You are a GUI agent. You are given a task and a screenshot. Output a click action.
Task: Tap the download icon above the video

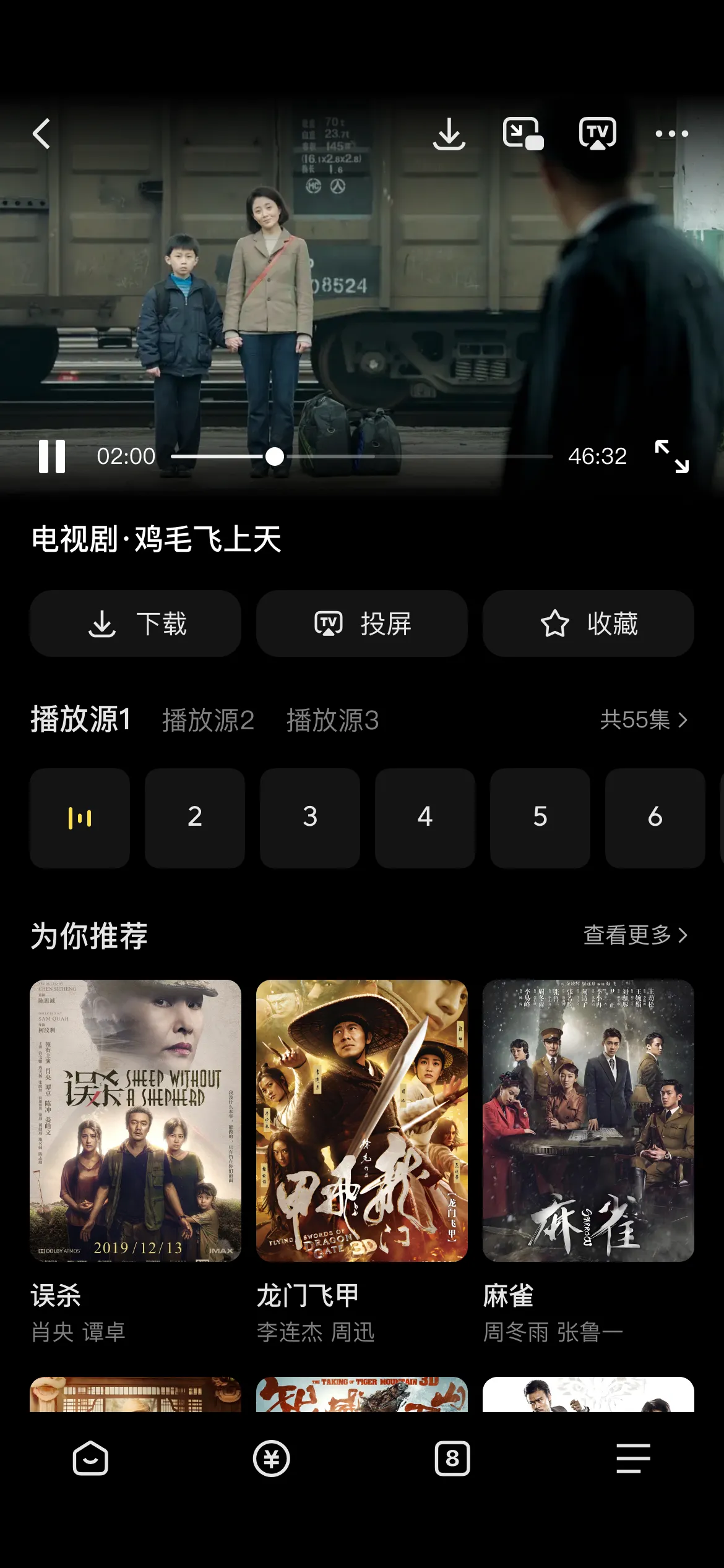449,134
